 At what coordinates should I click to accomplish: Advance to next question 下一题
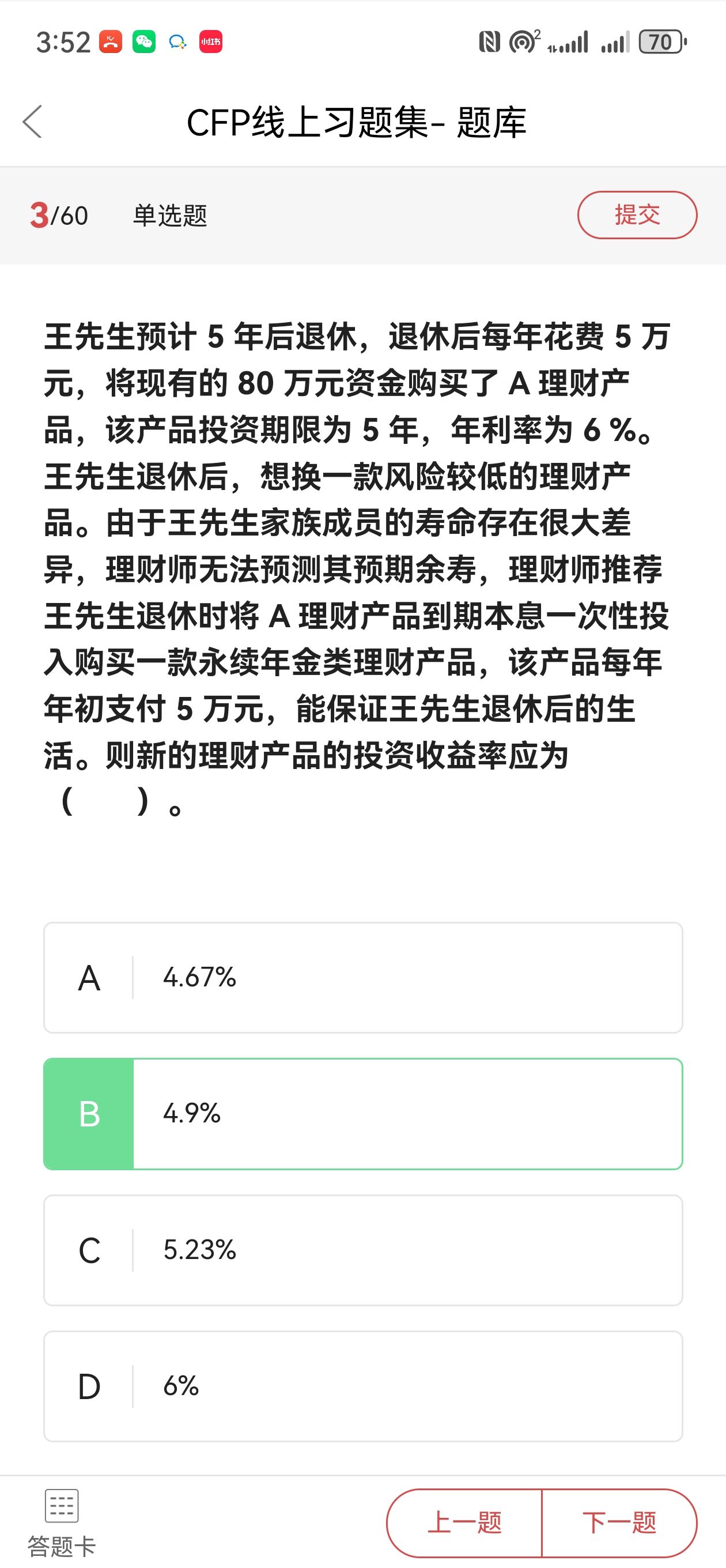pyautogui.click(x=619, y=1522)
